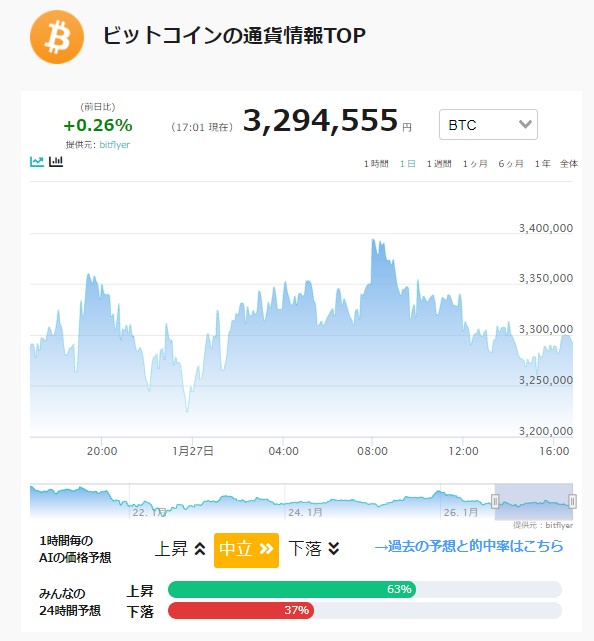The height and width of the screenshot is (641, 594).
Task: Open the bitflyer provider link
Action: (114, 145)
